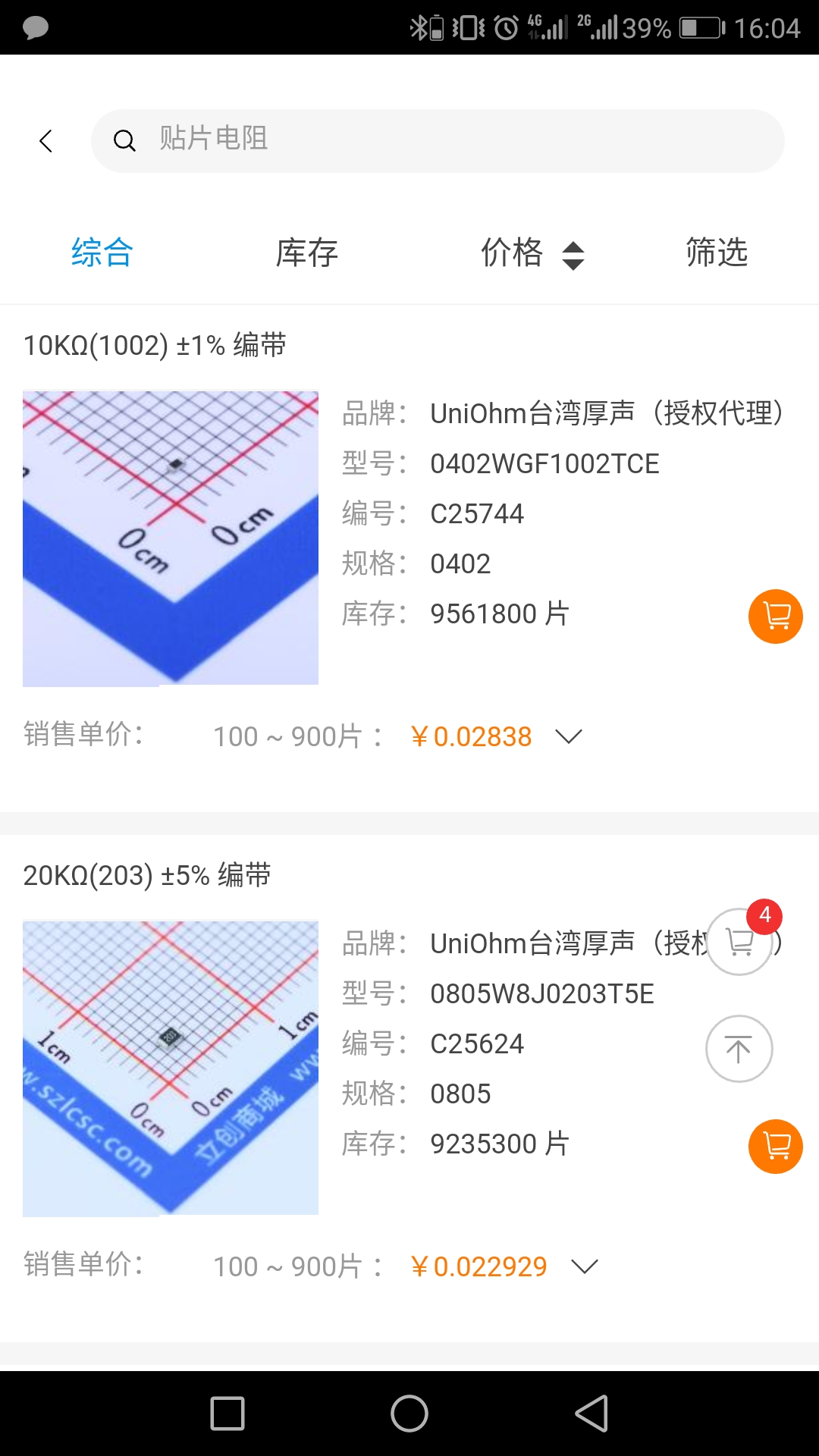Open the 筛选 filter panel
Viewport: 819px width, 1456px height.
(717, 253)
